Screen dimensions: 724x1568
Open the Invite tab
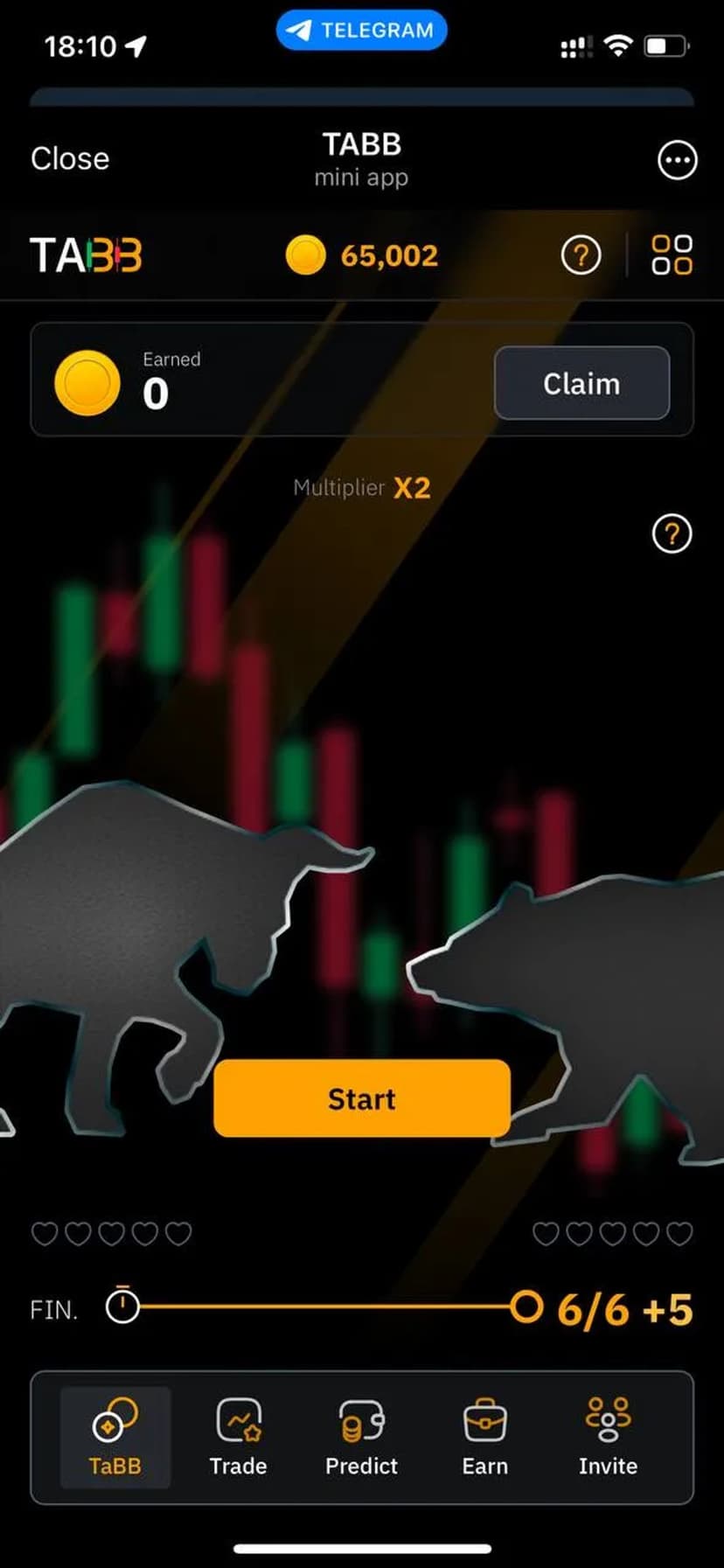pos(608,1438)
